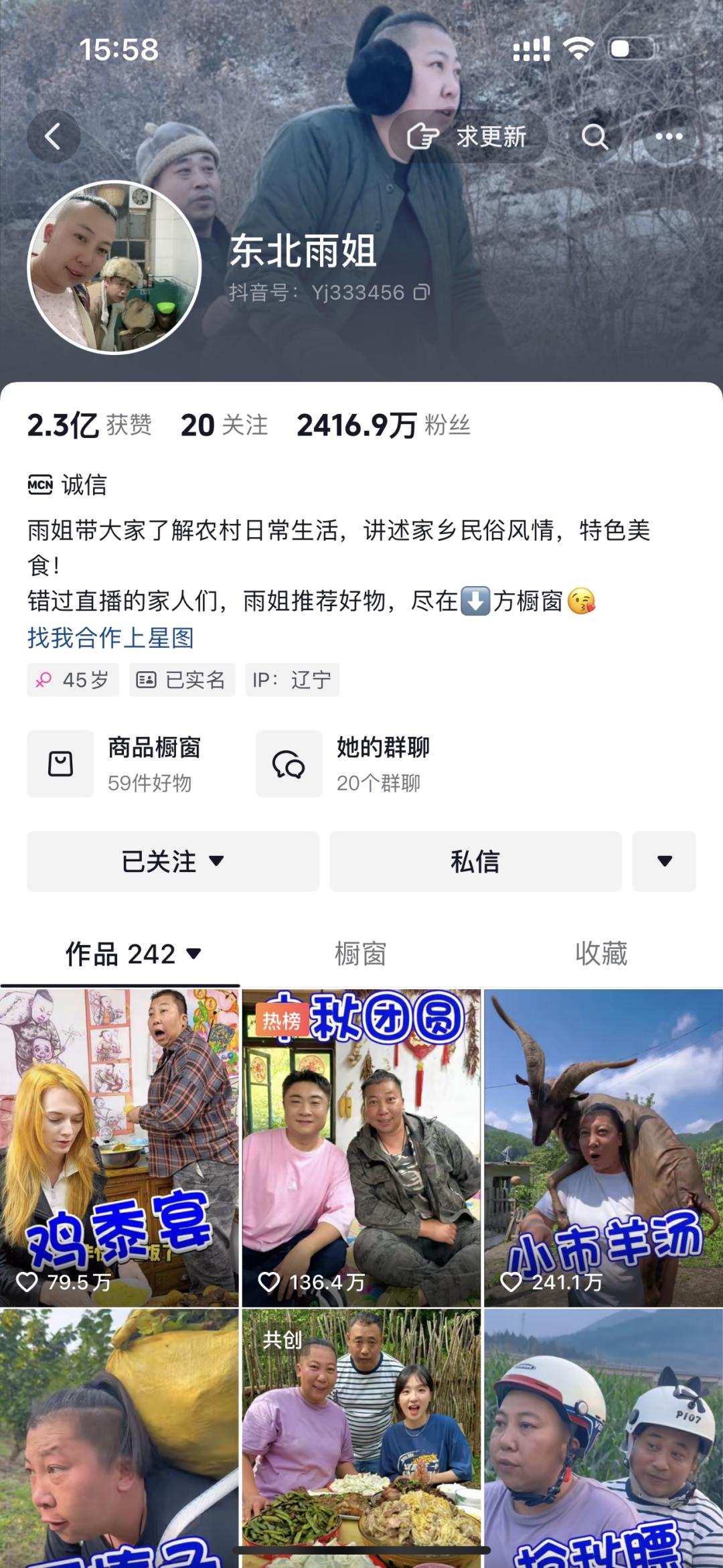
Task: View the 2416.9万 粉丝 followers list
Action: (x=383, y=425)
